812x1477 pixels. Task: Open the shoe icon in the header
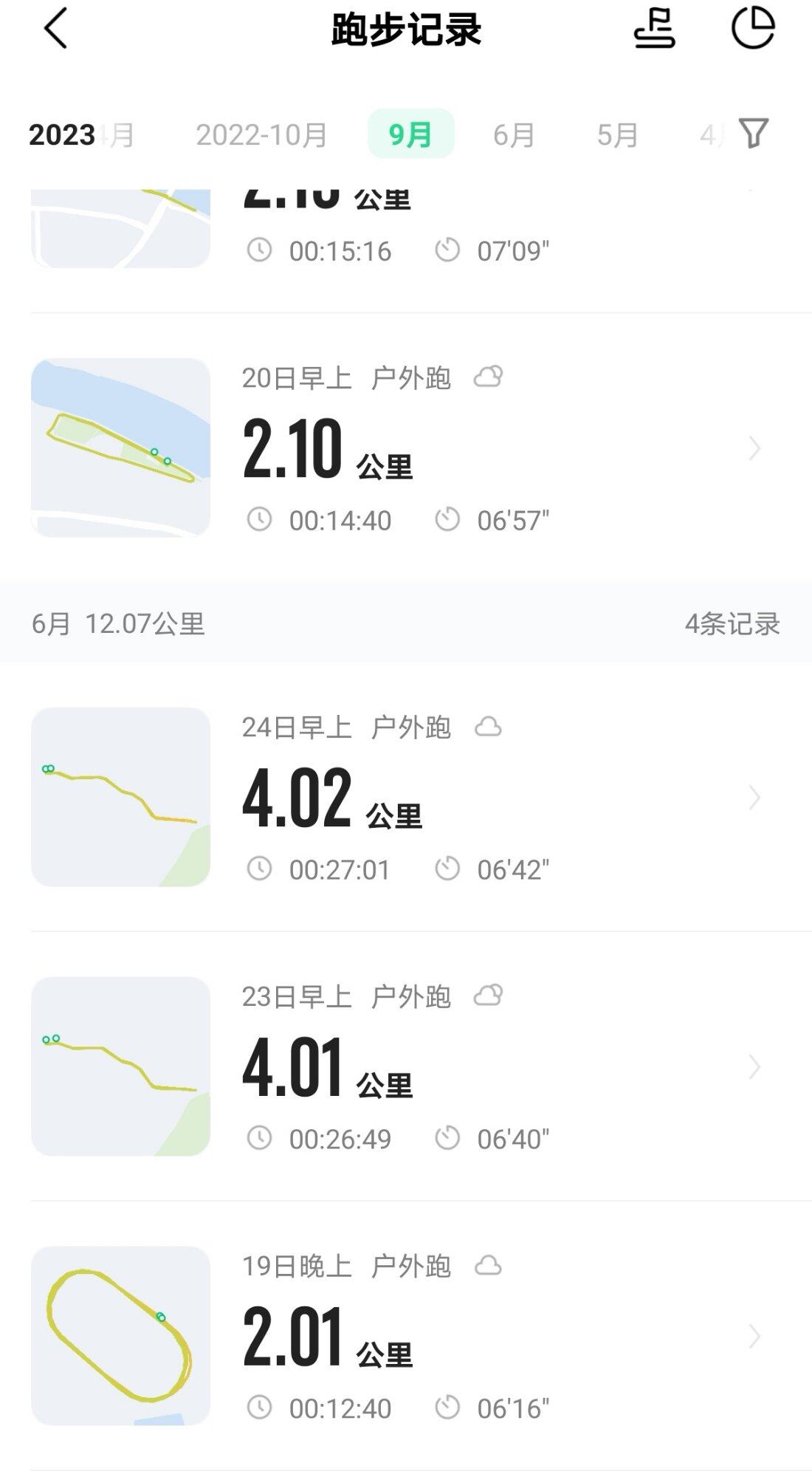[654, 29]
